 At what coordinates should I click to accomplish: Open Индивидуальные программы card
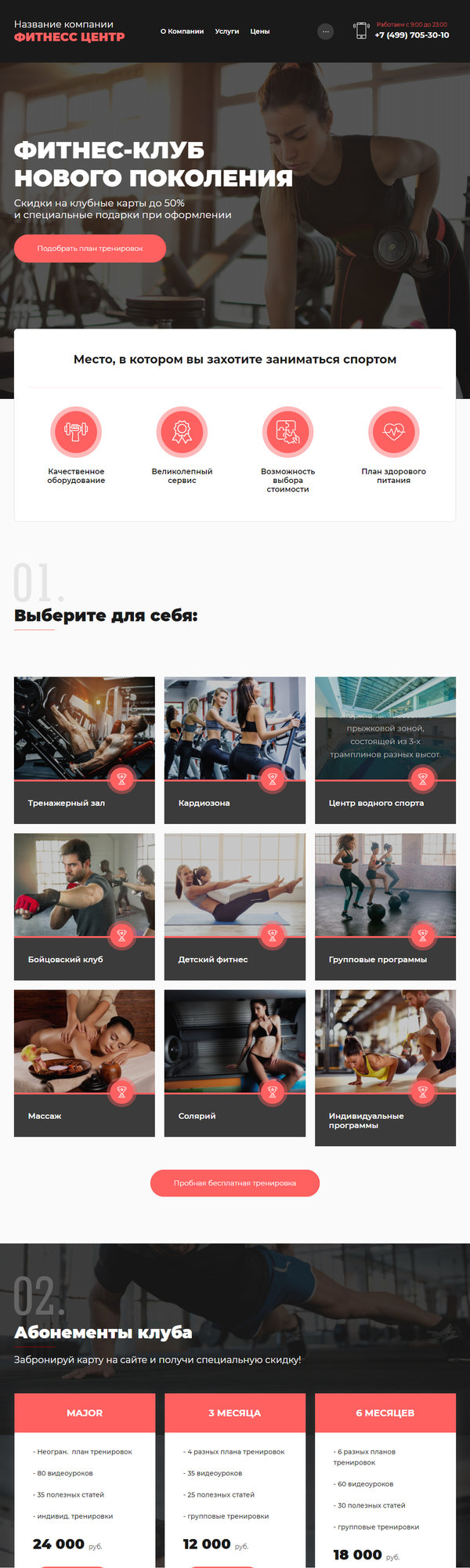[x=385, y=1066]
